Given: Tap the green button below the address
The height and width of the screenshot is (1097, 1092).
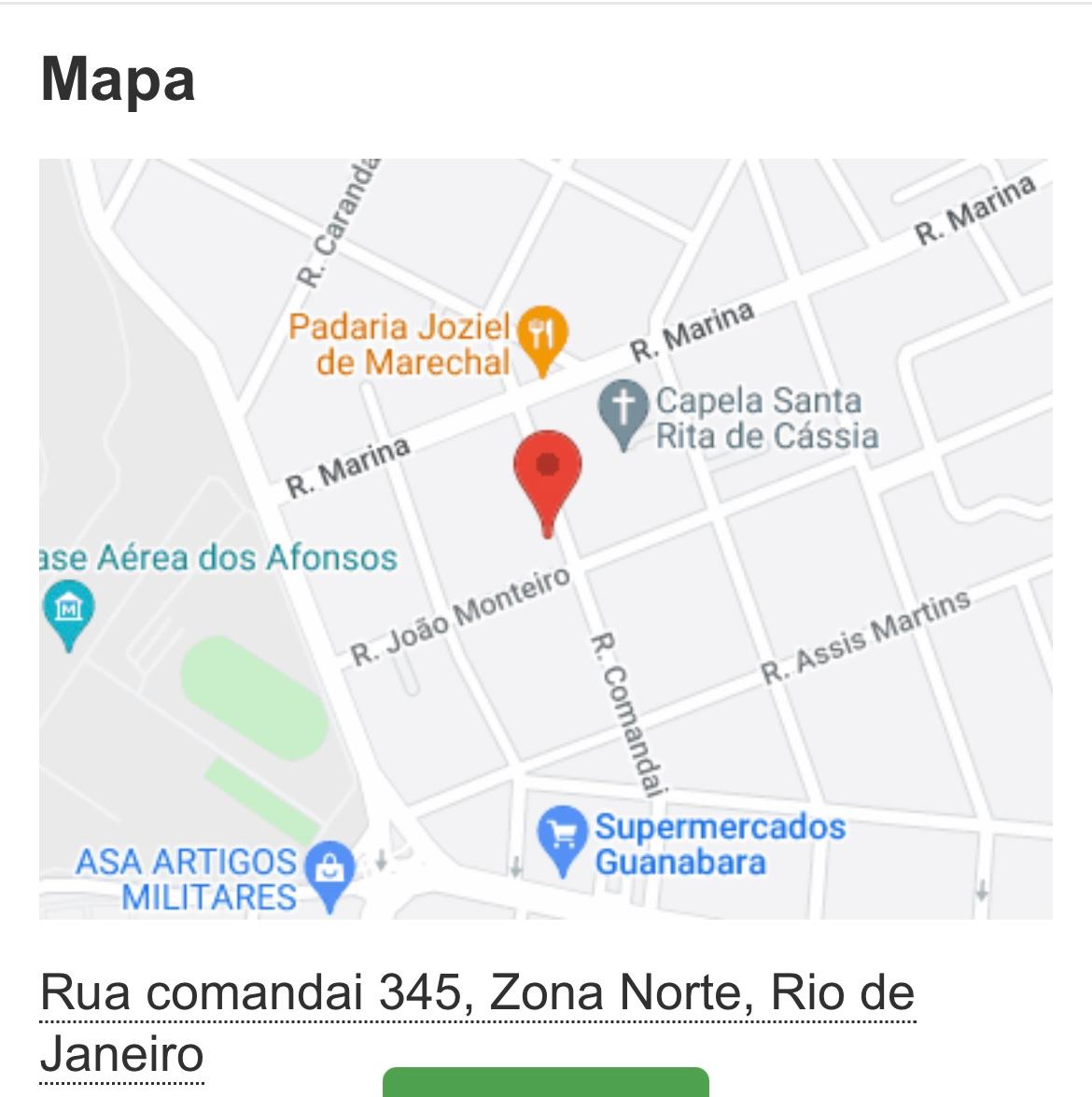Looking at the screenshot, I should point(545,1083).
